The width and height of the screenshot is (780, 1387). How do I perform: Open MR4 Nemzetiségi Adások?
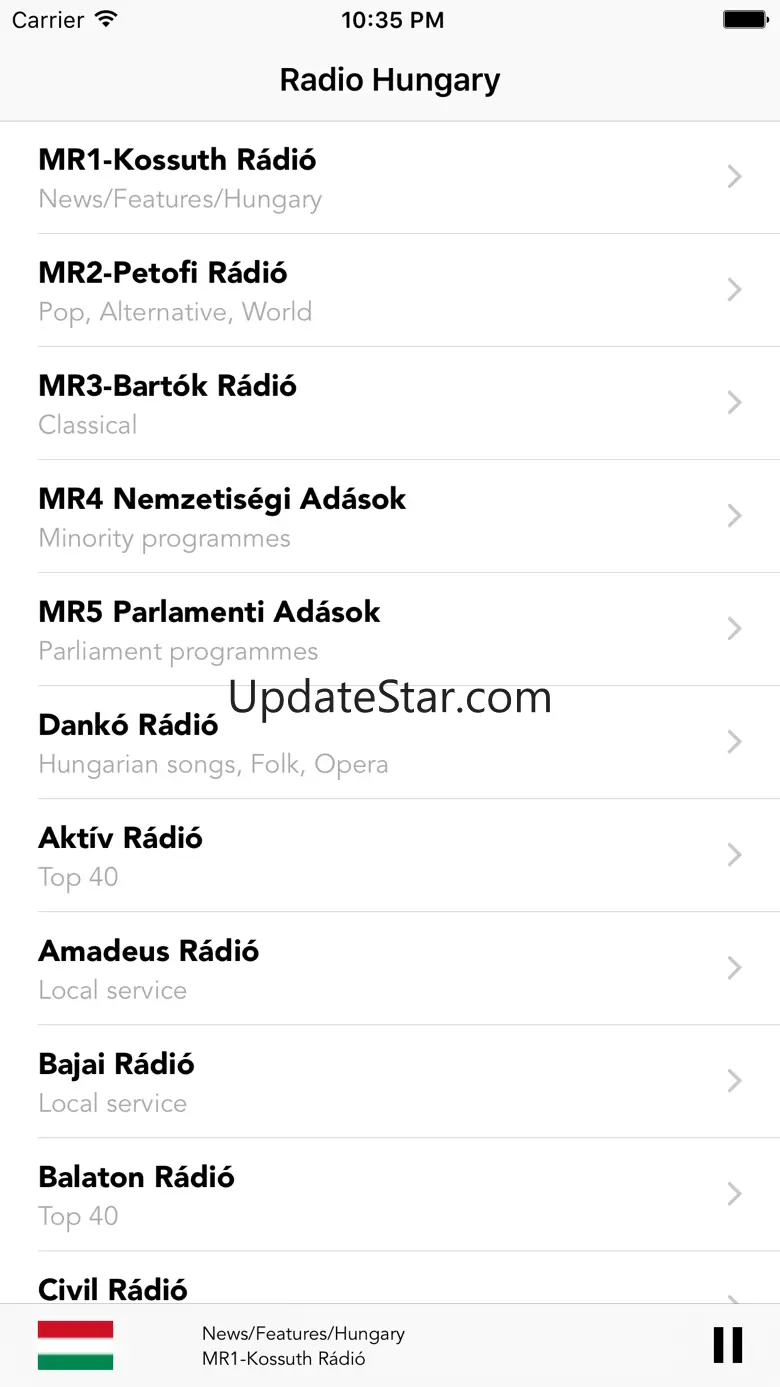[x=390, y=517]
